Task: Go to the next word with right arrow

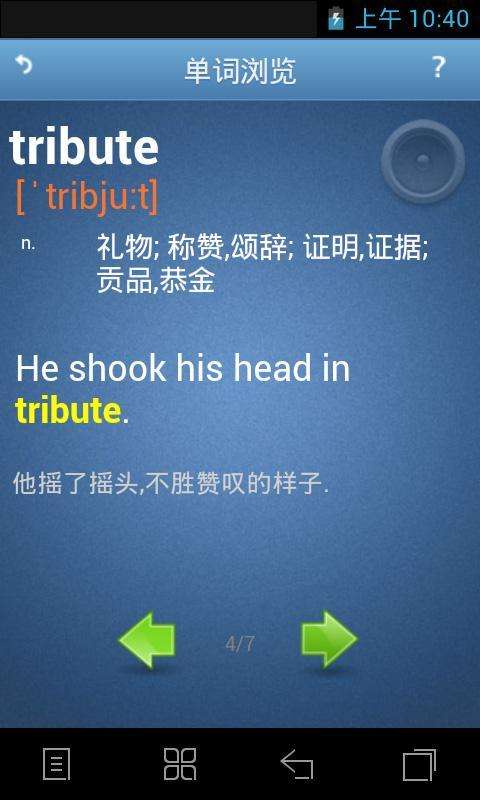Action: click(x=329, y=640)
